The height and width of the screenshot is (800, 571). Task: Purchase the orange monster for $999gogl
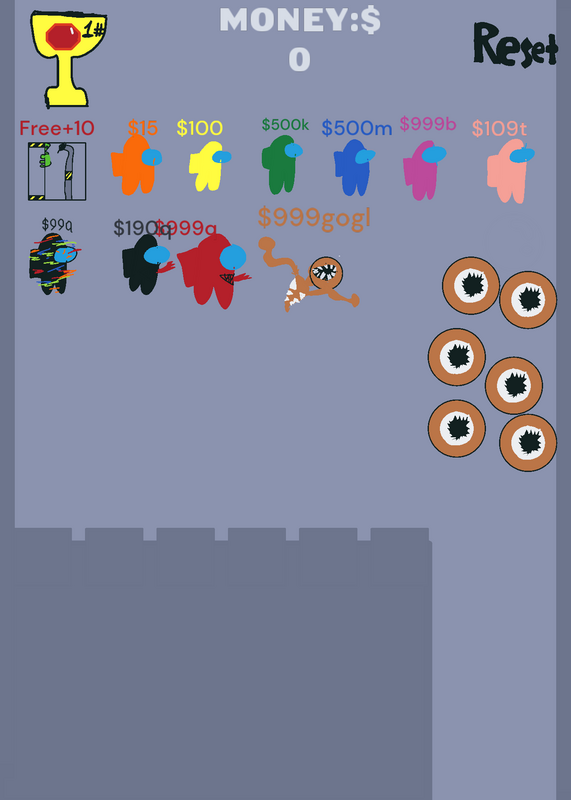[308, 274]
